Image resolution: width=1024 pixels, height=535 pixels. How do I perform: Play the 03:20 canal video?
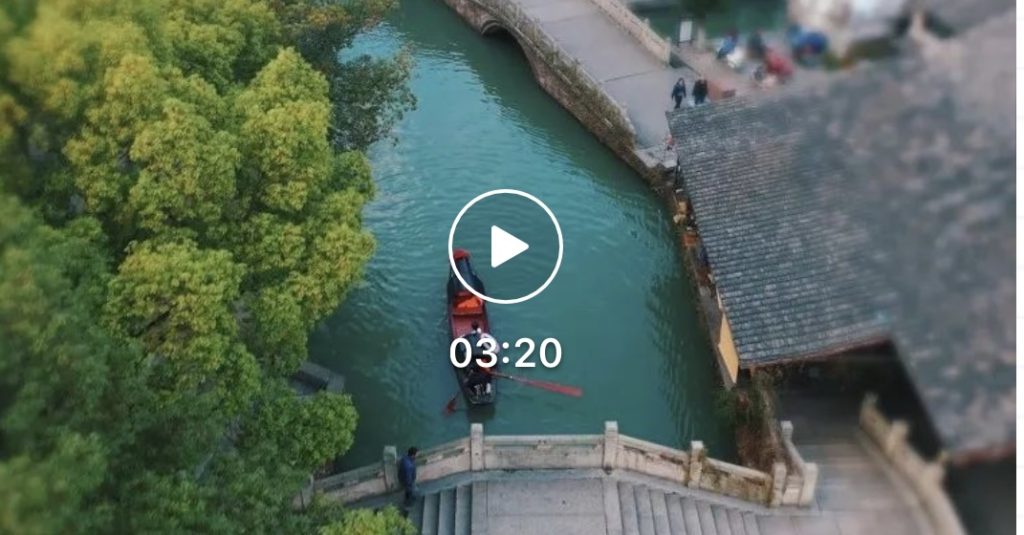click(x=505, y=246)
